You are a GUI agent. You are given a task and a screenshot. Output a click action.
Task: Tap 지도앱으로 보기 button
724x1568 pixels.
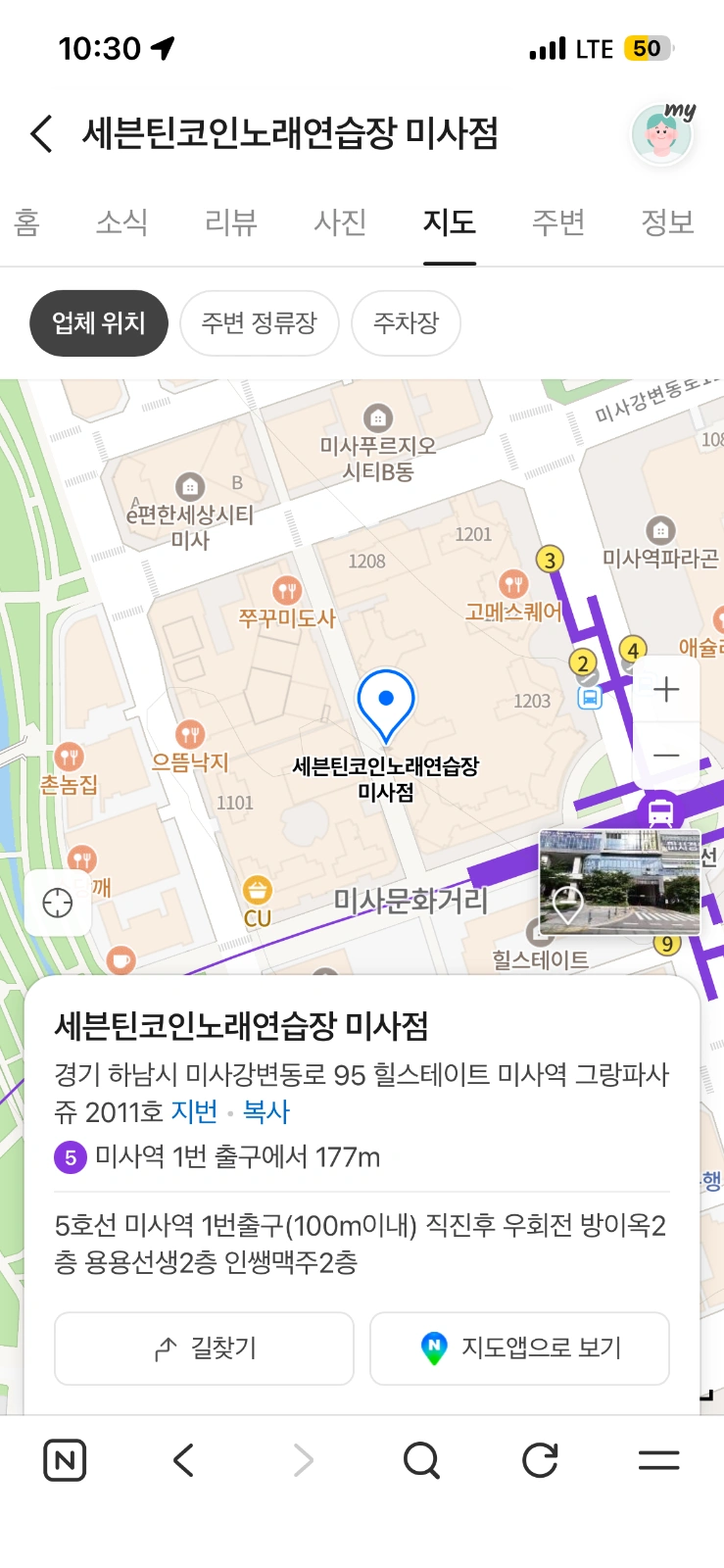tap(519, 1348)
